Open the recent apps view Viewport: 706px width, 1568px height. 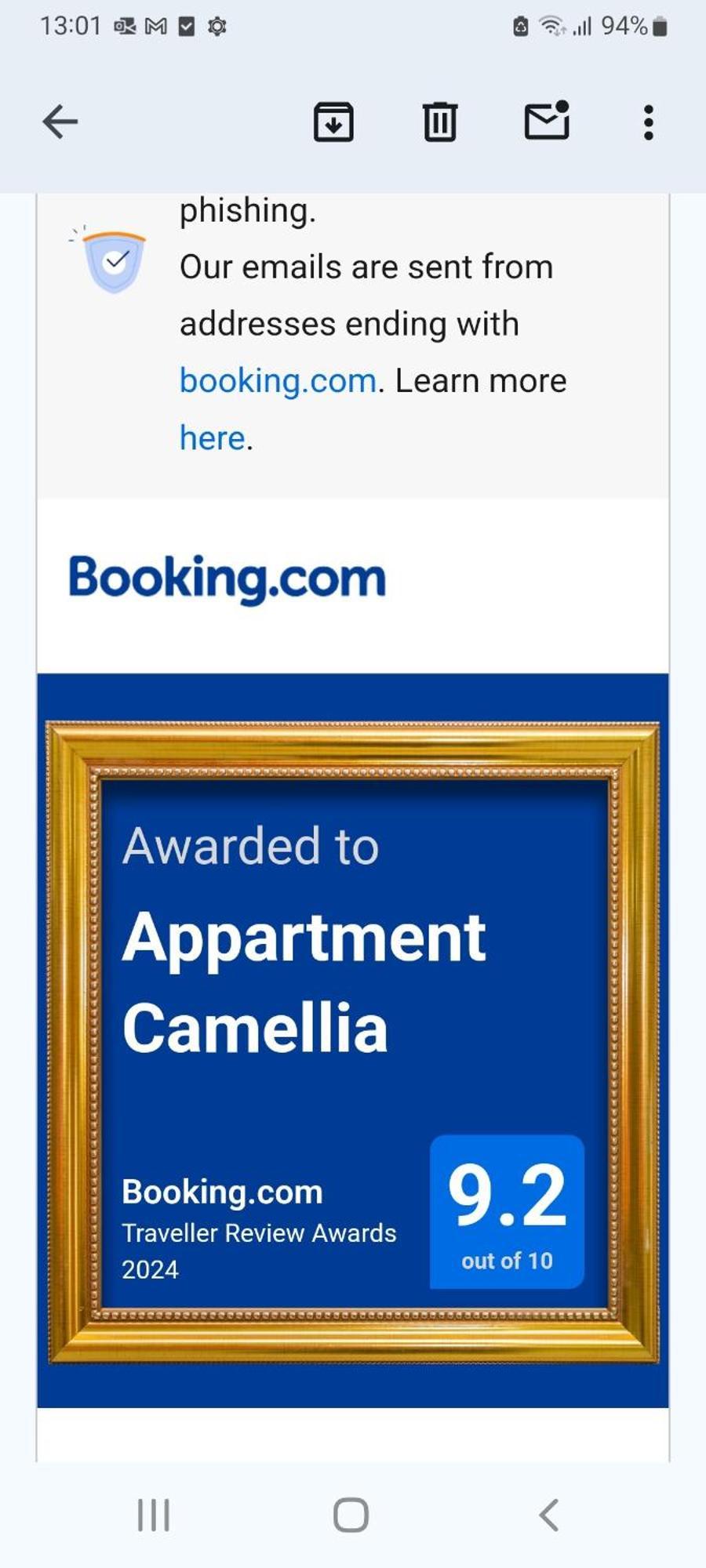(x=154, y=1515)
